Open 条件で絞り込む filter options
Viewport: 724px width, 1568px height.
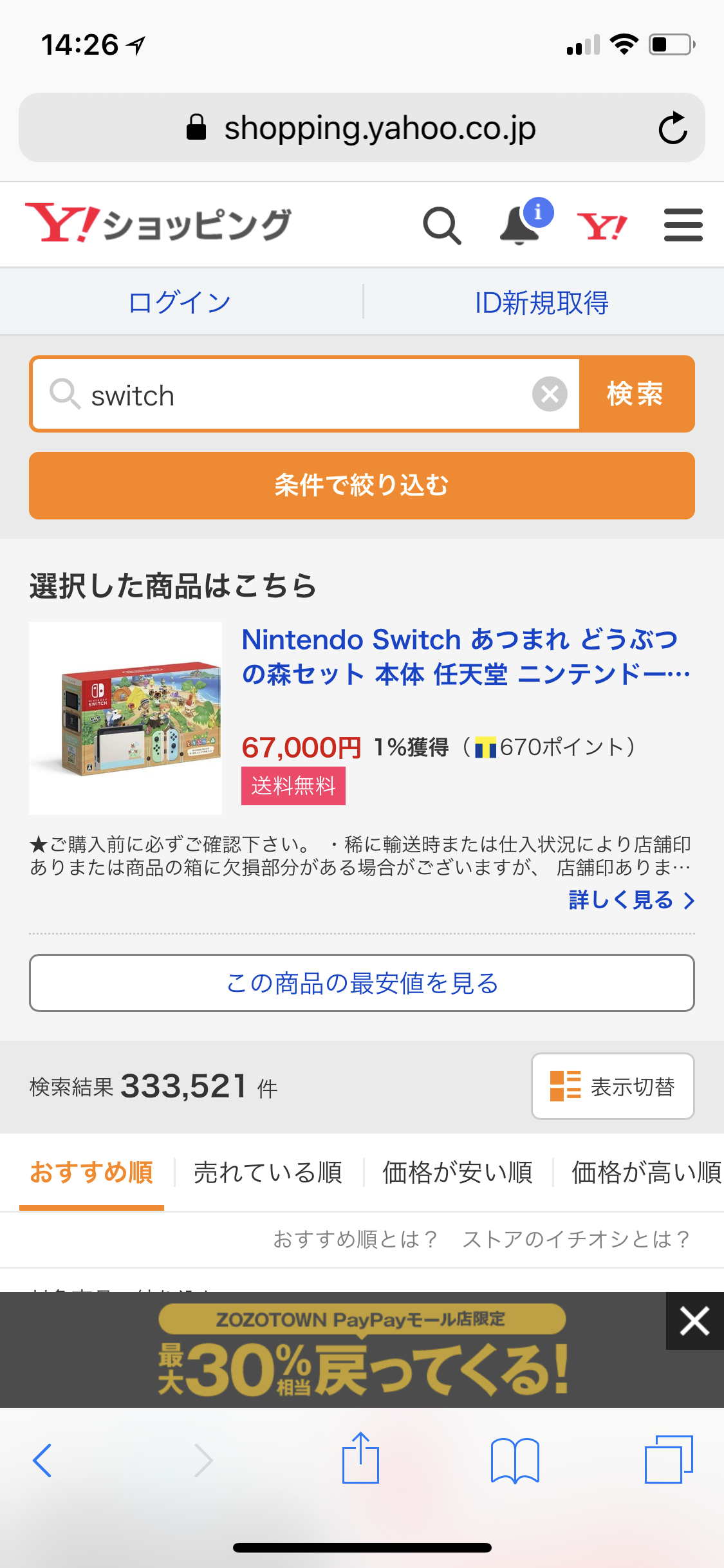tap(362, 485)
